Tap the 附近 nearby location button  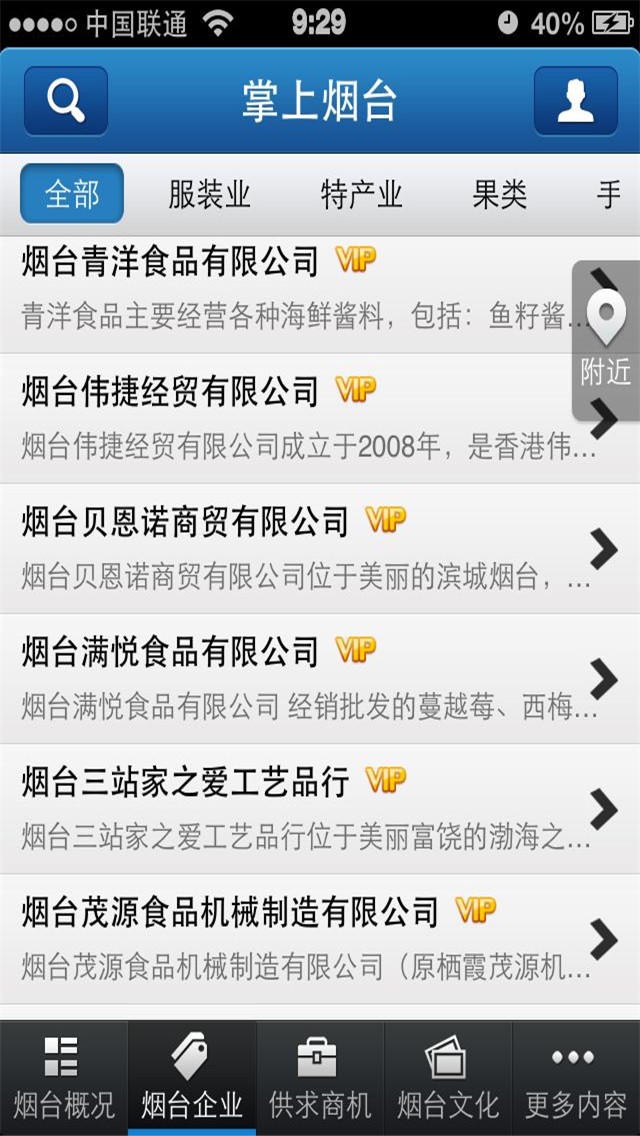(606, 341)
